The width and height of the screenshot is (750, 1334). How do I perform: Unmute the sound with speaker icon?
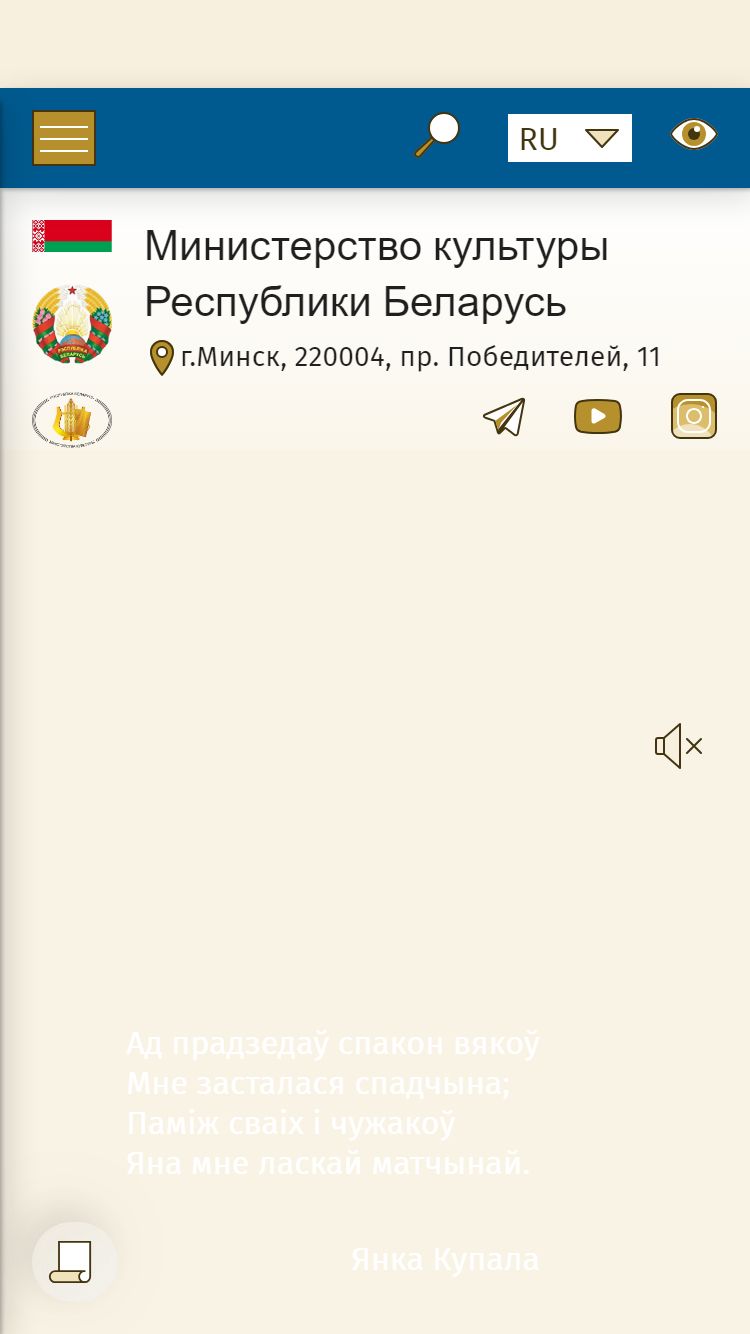point(679,746)
